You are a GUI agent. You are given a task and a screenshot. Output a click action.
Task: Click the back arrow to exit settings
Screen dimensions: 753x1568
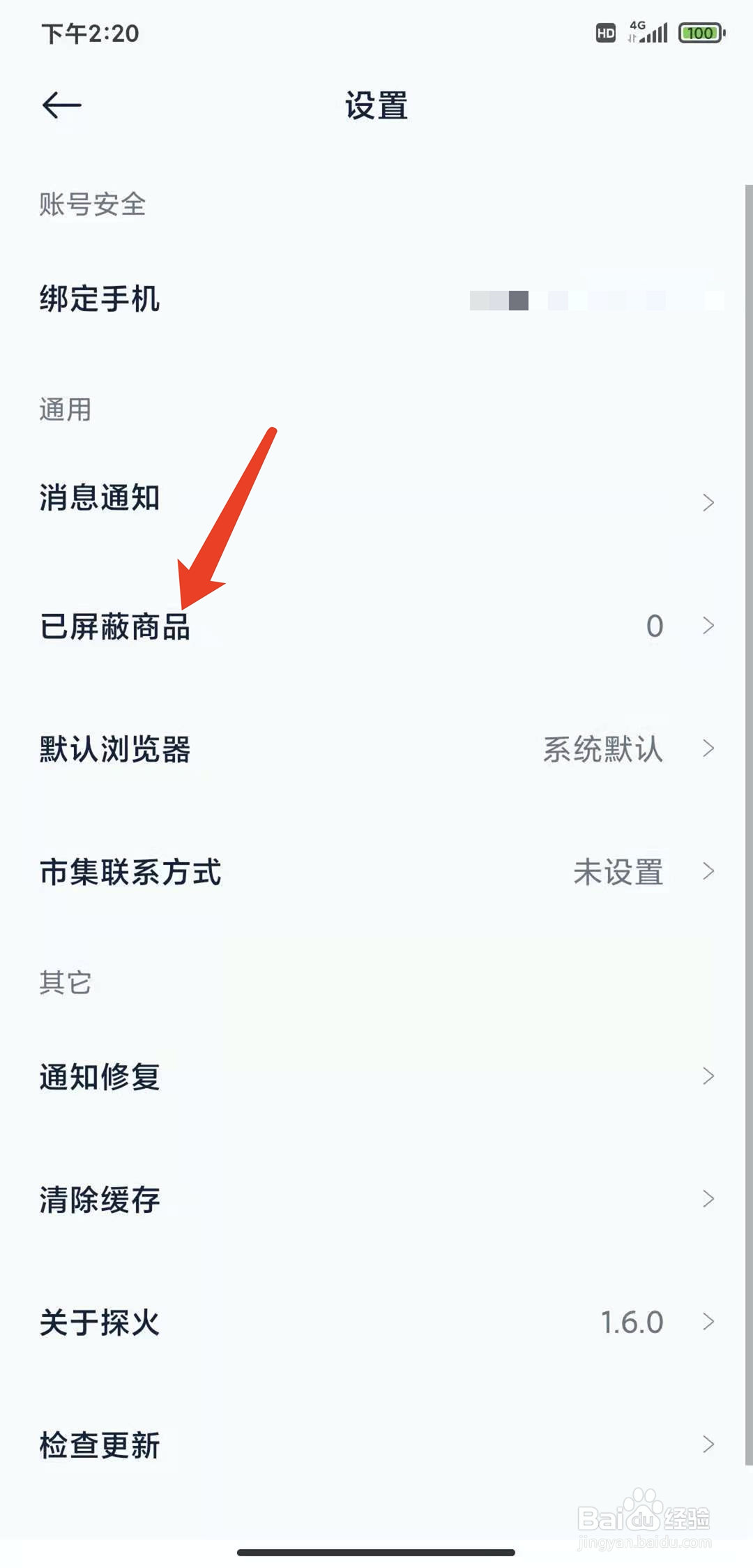(61, 105)
